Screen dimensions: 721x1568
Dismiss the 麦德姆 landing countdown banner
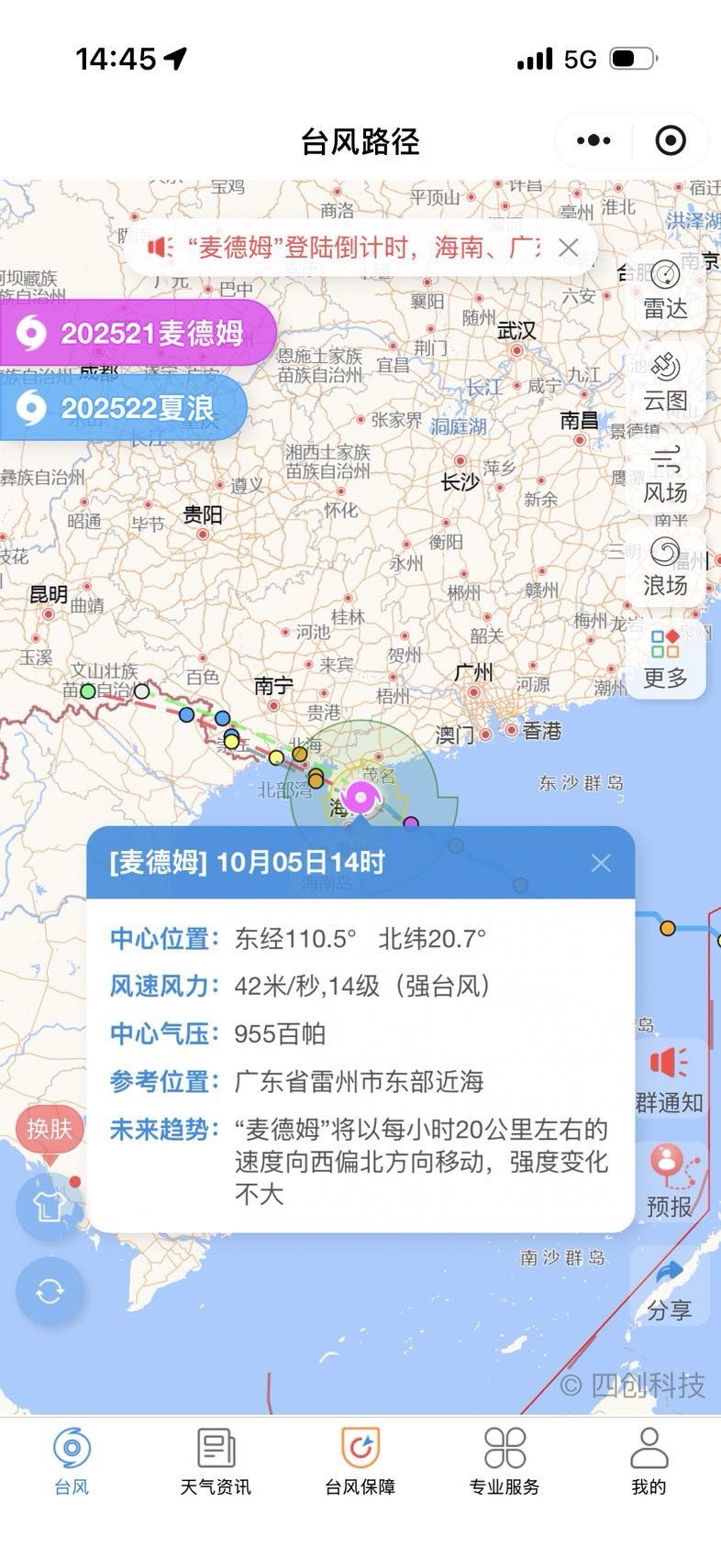[569, 248]
